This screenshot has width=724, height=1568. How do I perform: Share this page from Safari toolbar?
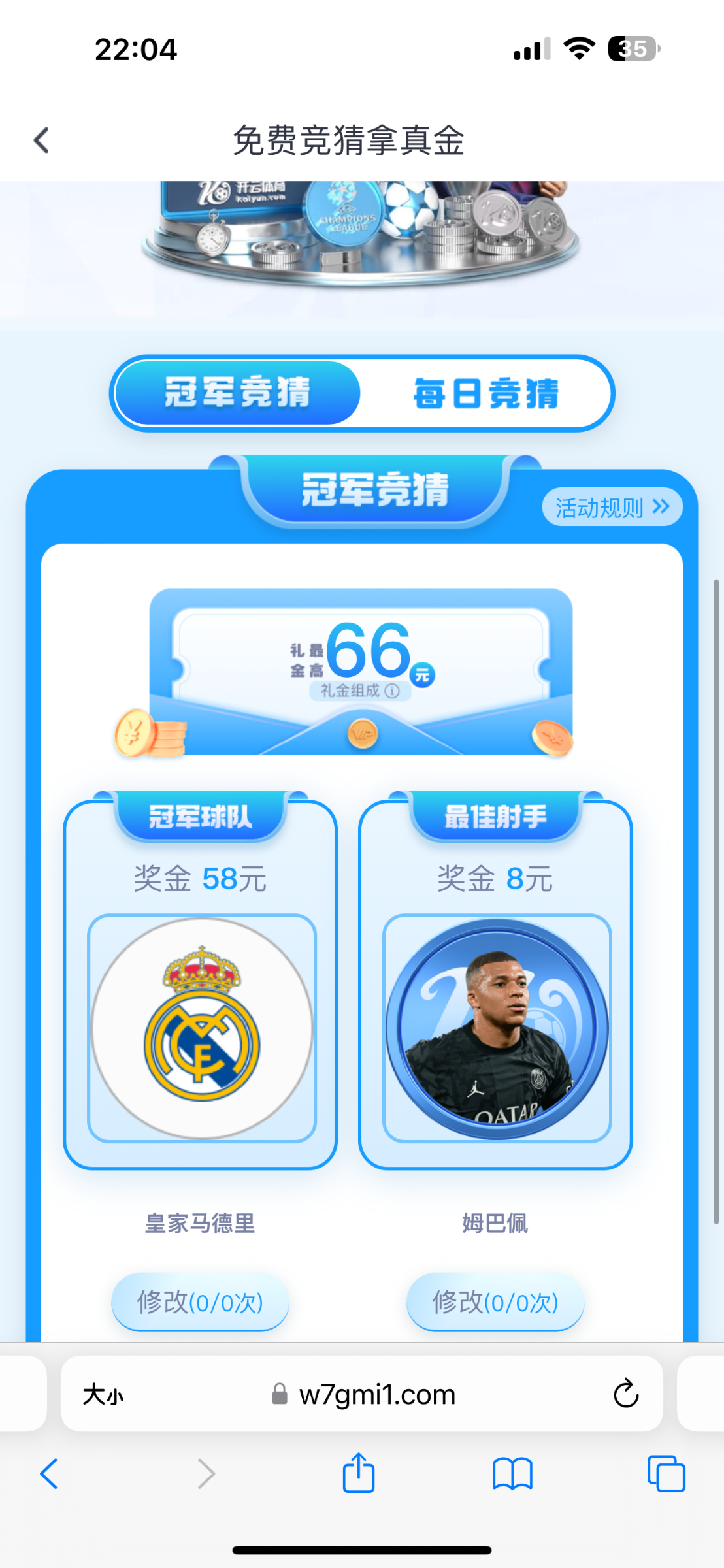[358, 1473]
